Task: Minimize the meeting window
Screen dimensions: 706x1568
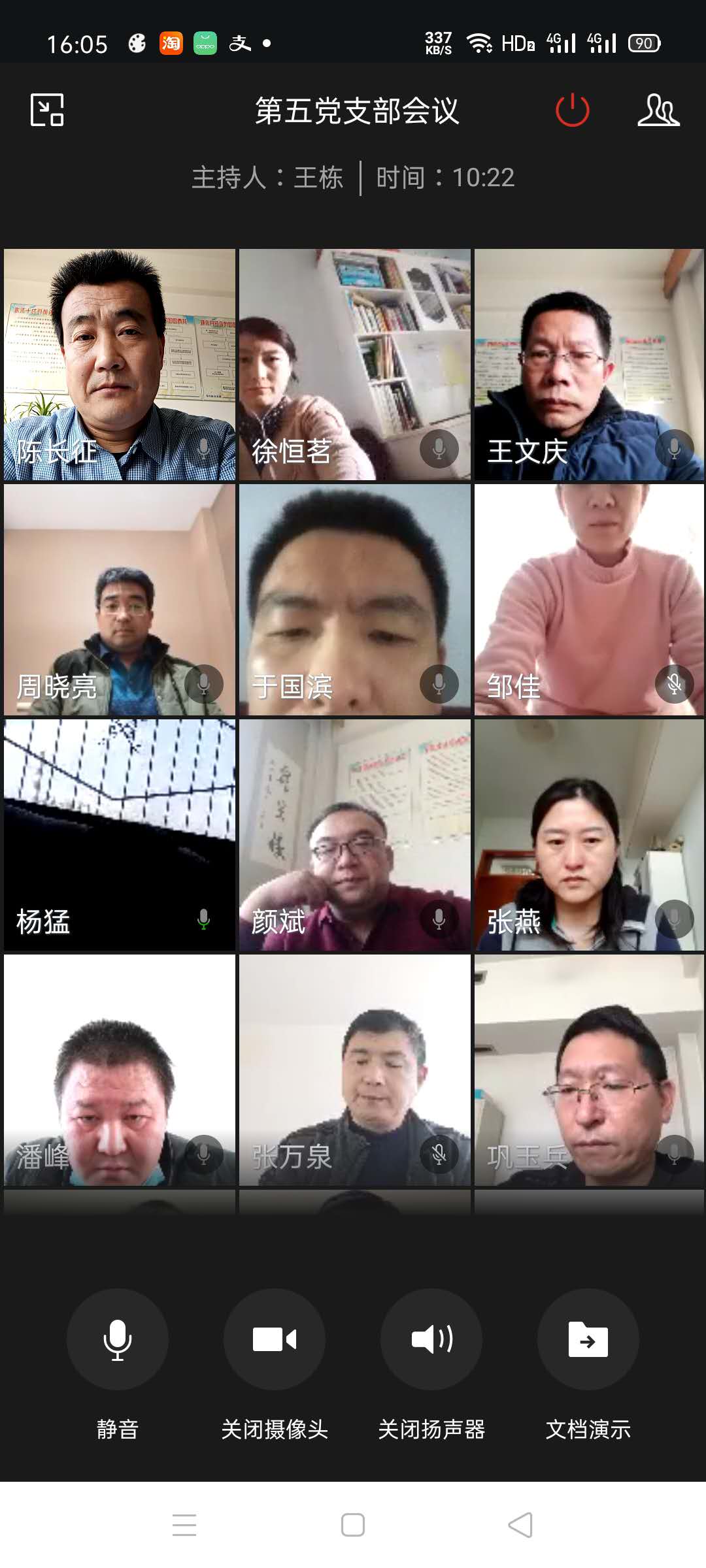Action: 47,110
